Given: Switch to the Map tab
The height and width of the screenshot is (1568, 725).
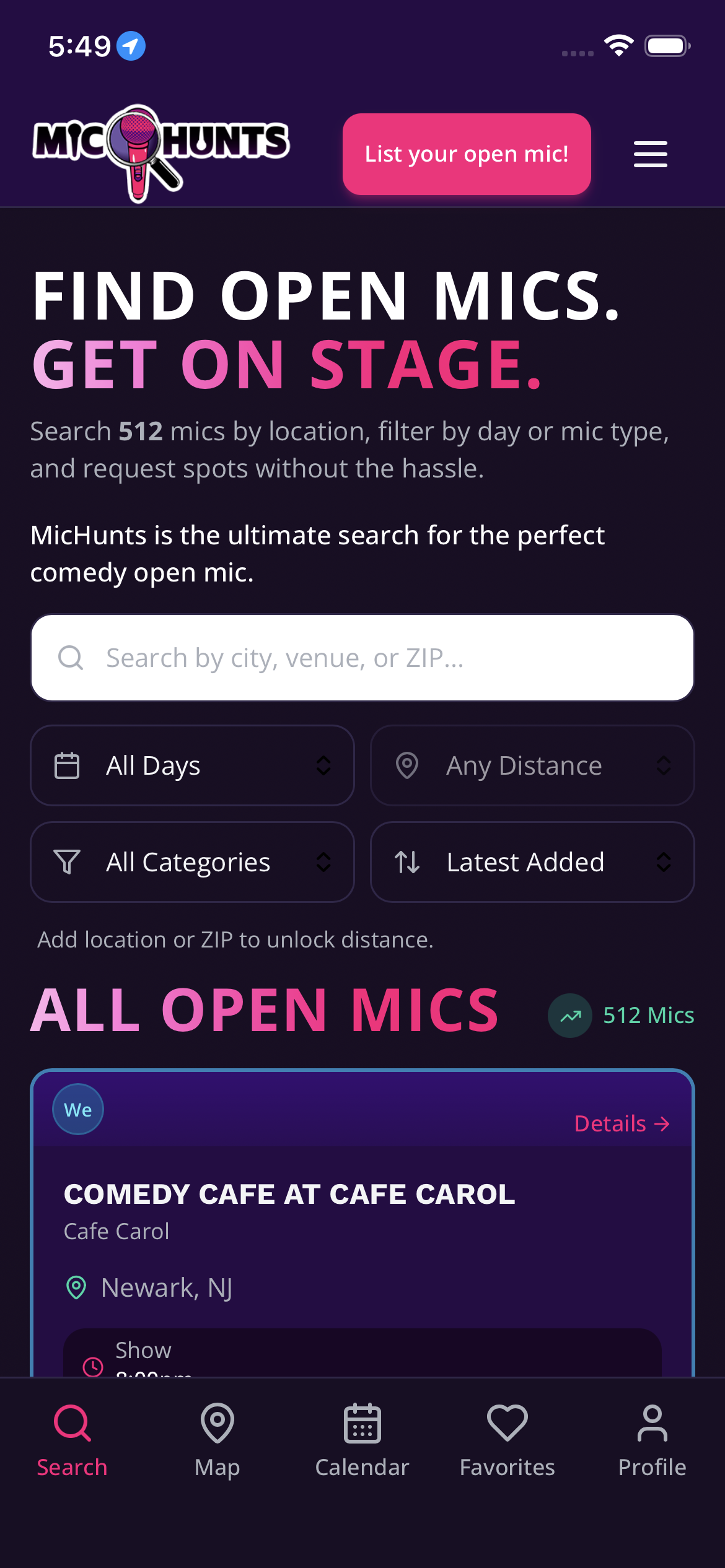Looking at the screenshot, I should pyautogui.click(x=217, y=1441).
